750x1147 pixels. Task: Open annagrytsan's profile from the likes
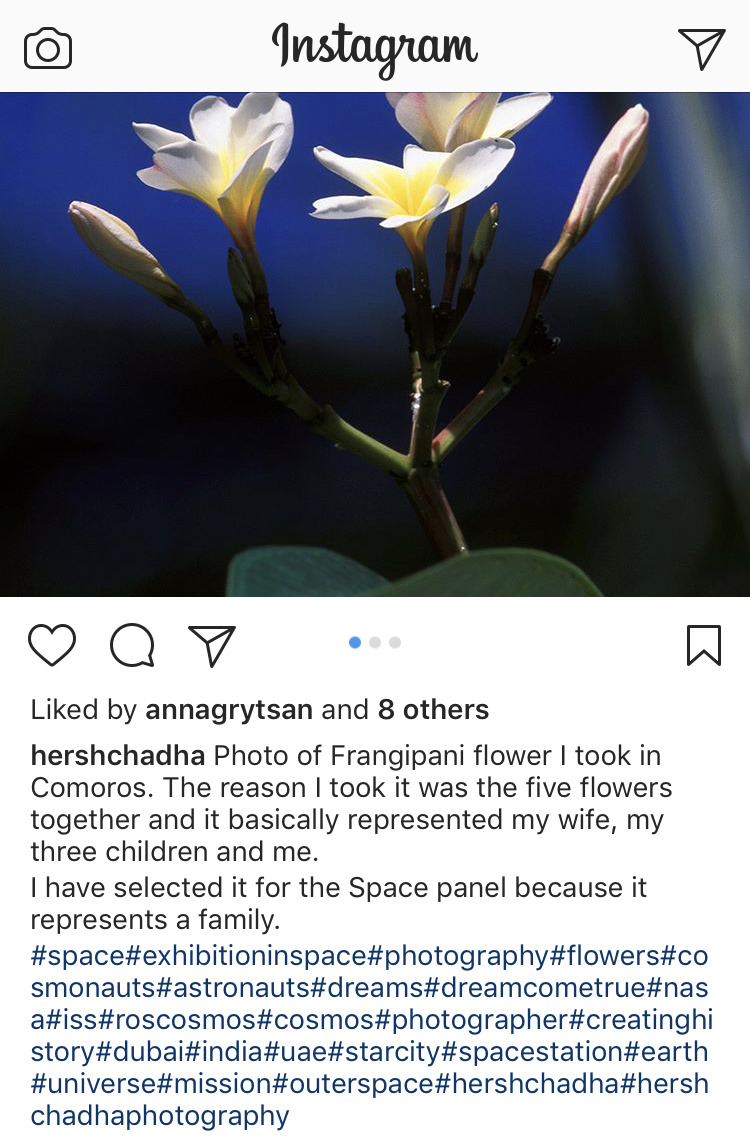(x=229, y=710)
